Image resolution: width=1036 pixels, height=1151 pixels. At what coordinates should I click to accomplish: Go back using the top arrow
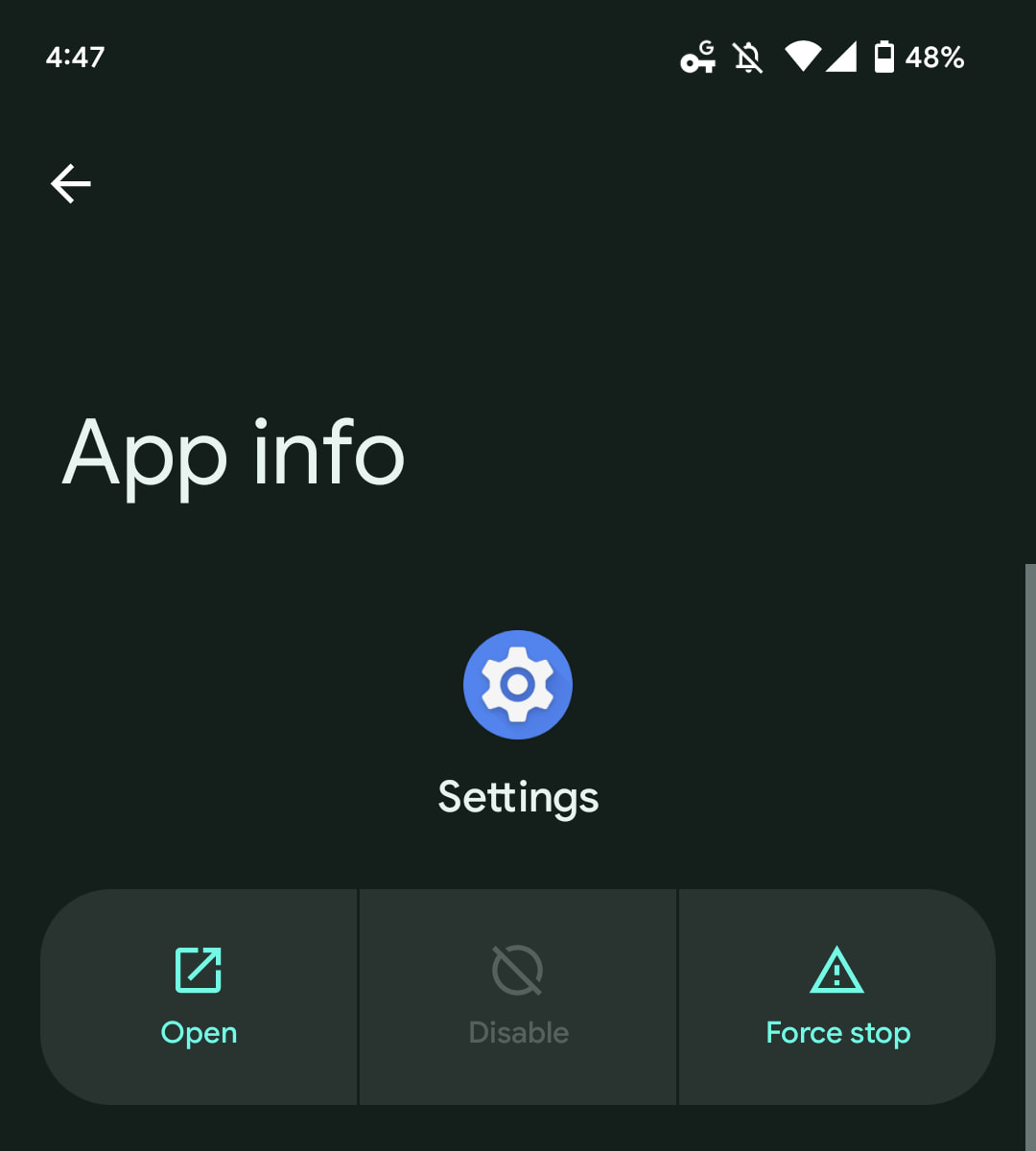(71, 183)
